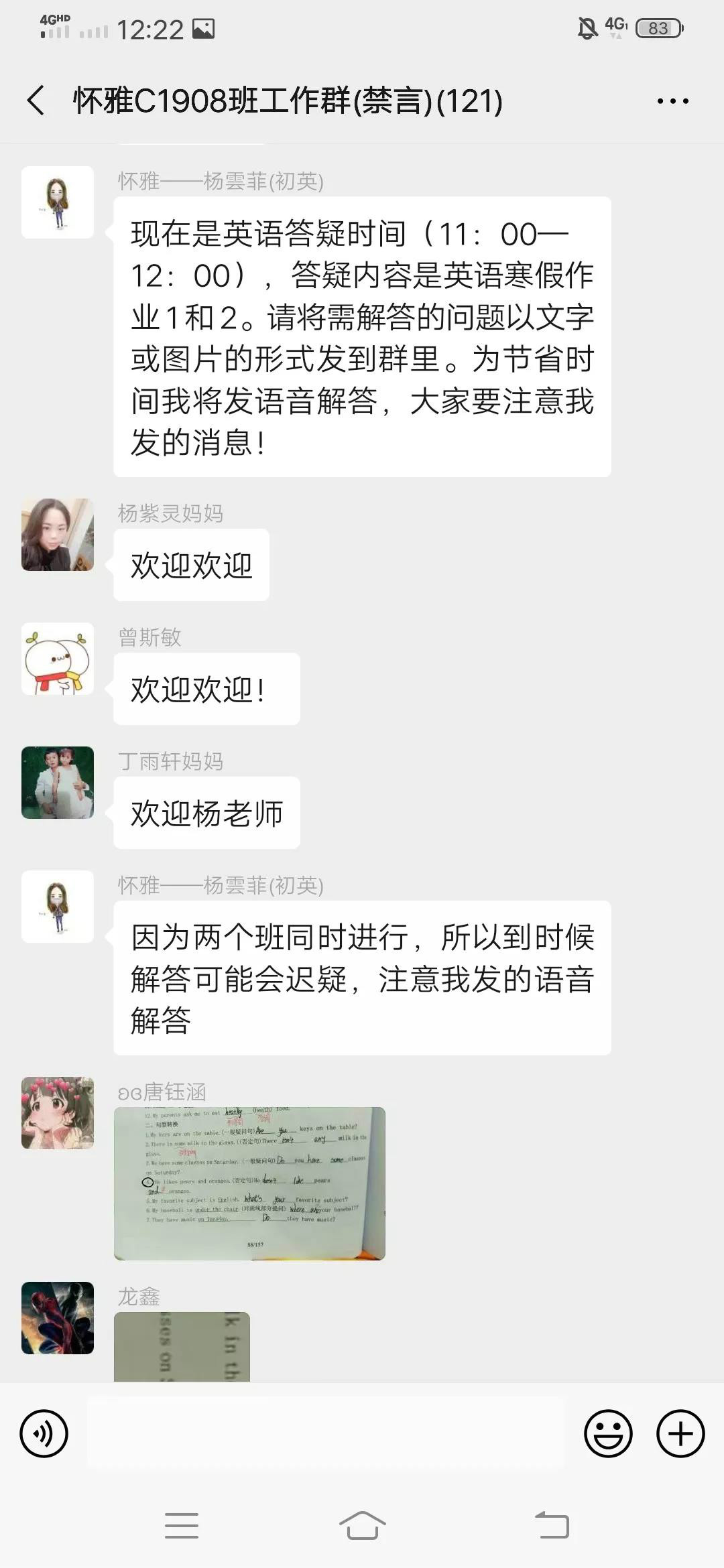Tap the message text input field
The image size is (724, 1568).
(325, 1433)
